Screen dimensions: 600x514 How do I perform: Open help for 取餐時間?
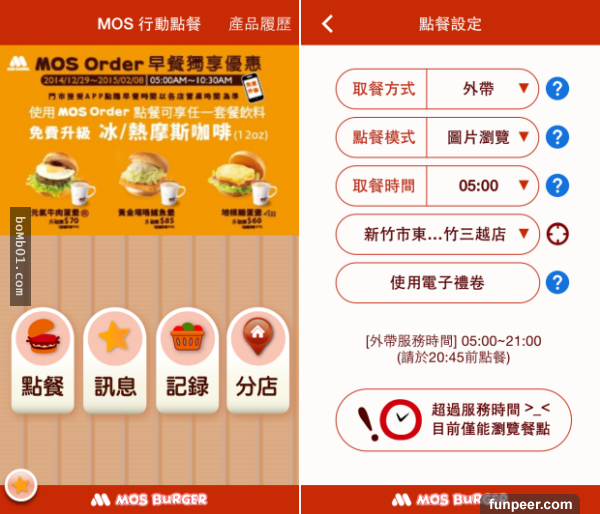click(x=557, y=186)
